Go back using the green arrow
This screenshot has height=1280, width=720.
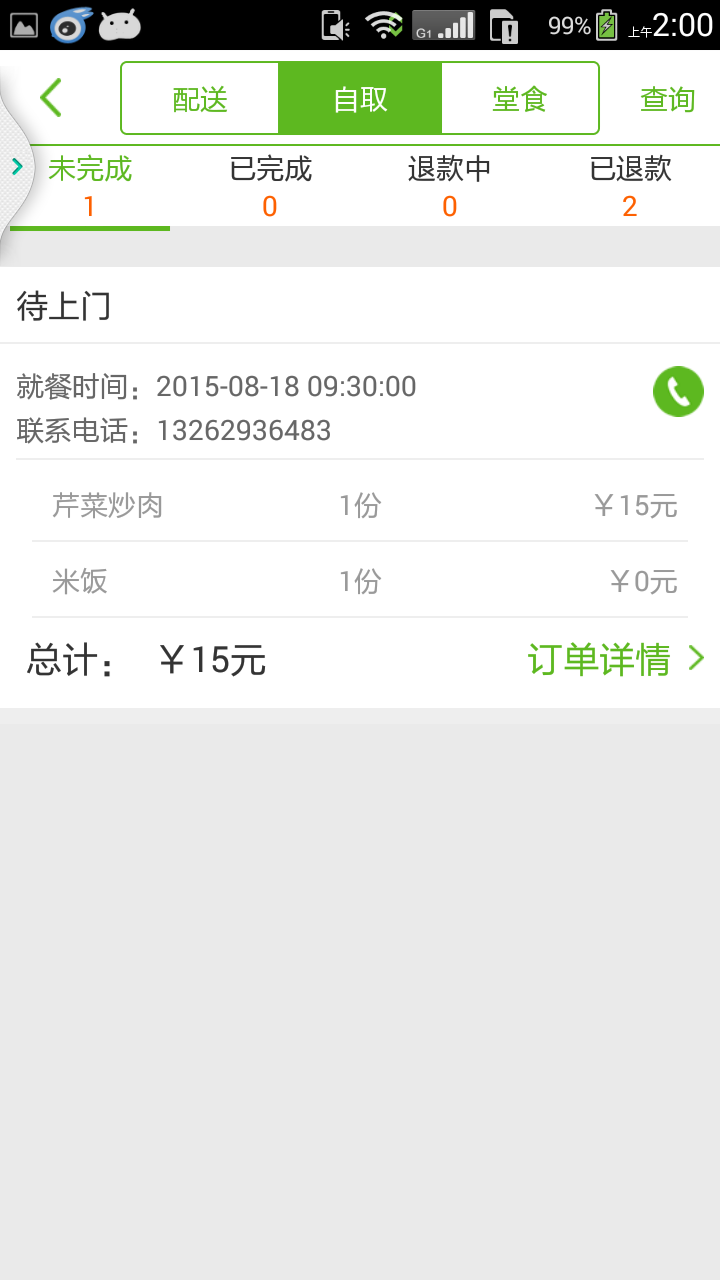pyautogui.click(x=51, y=98)
